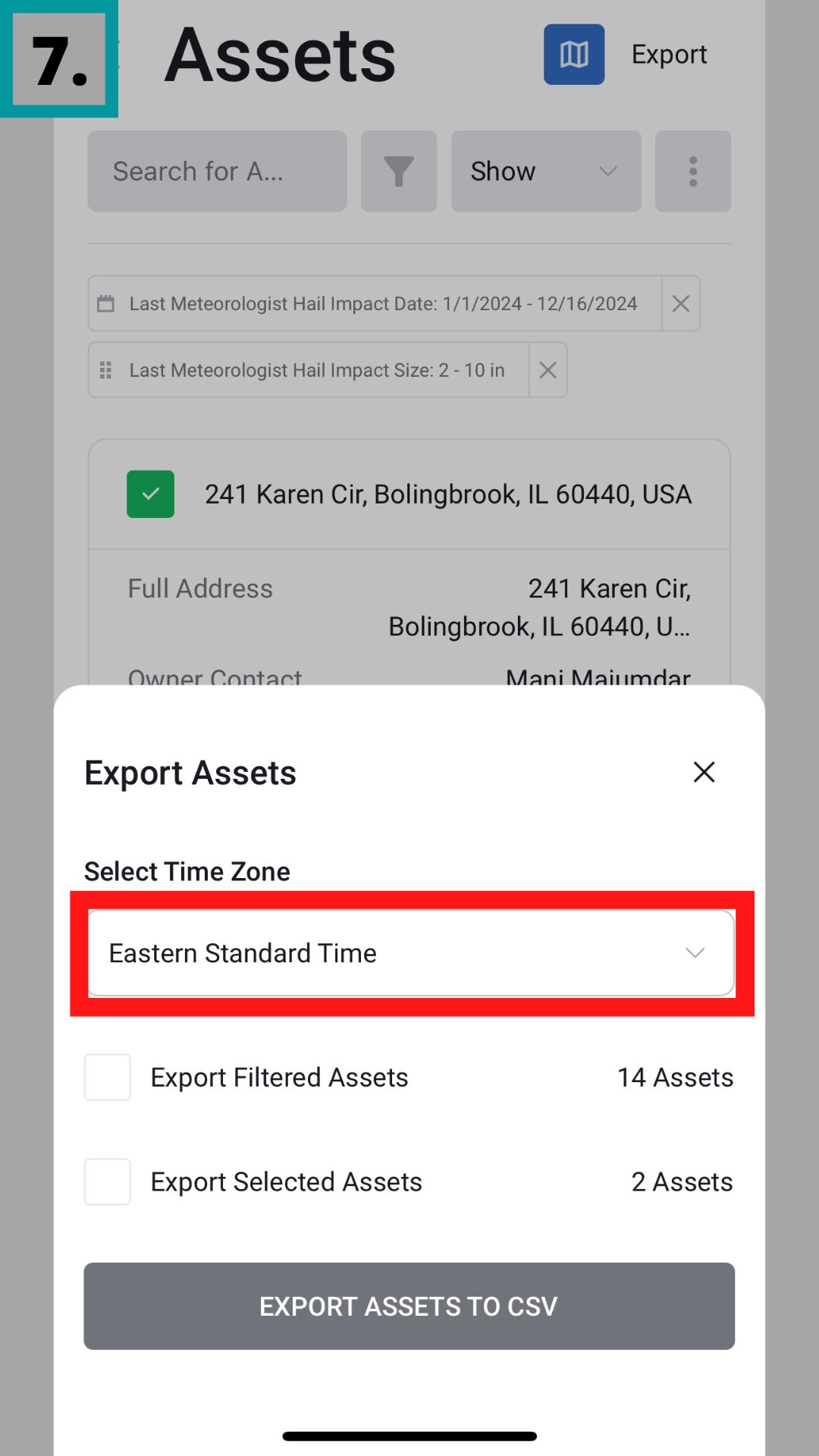Image resolution: width=819 pixels, height=1456 pixels.
Task: Close the Export Assets dialog
Action: tap(704, 772)
